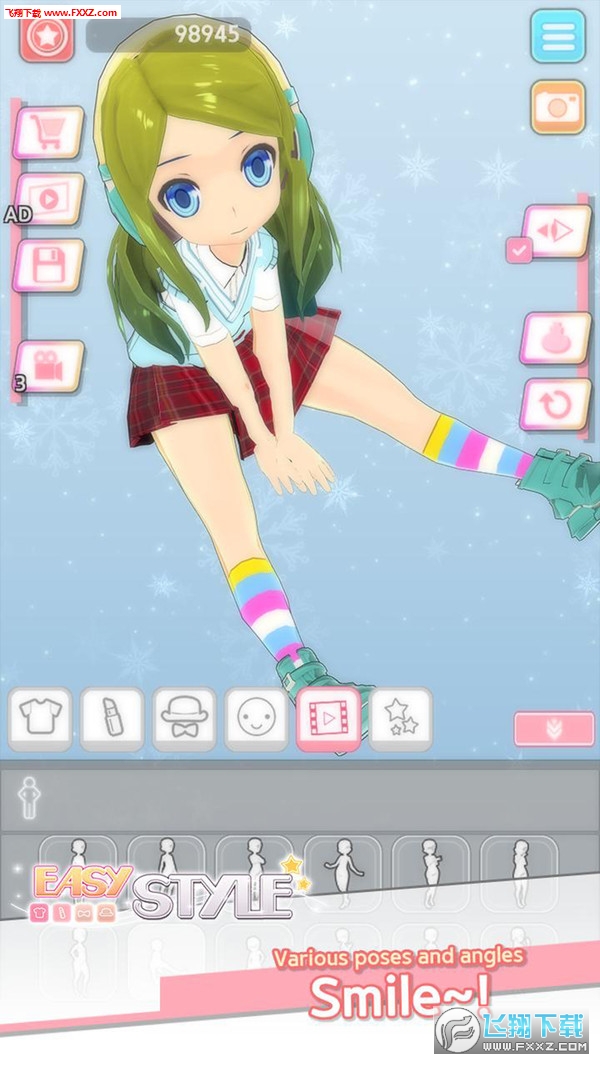The image size is (600, 1066).
Task: Open the hamburger menu
Action: (x=558, y=37)
